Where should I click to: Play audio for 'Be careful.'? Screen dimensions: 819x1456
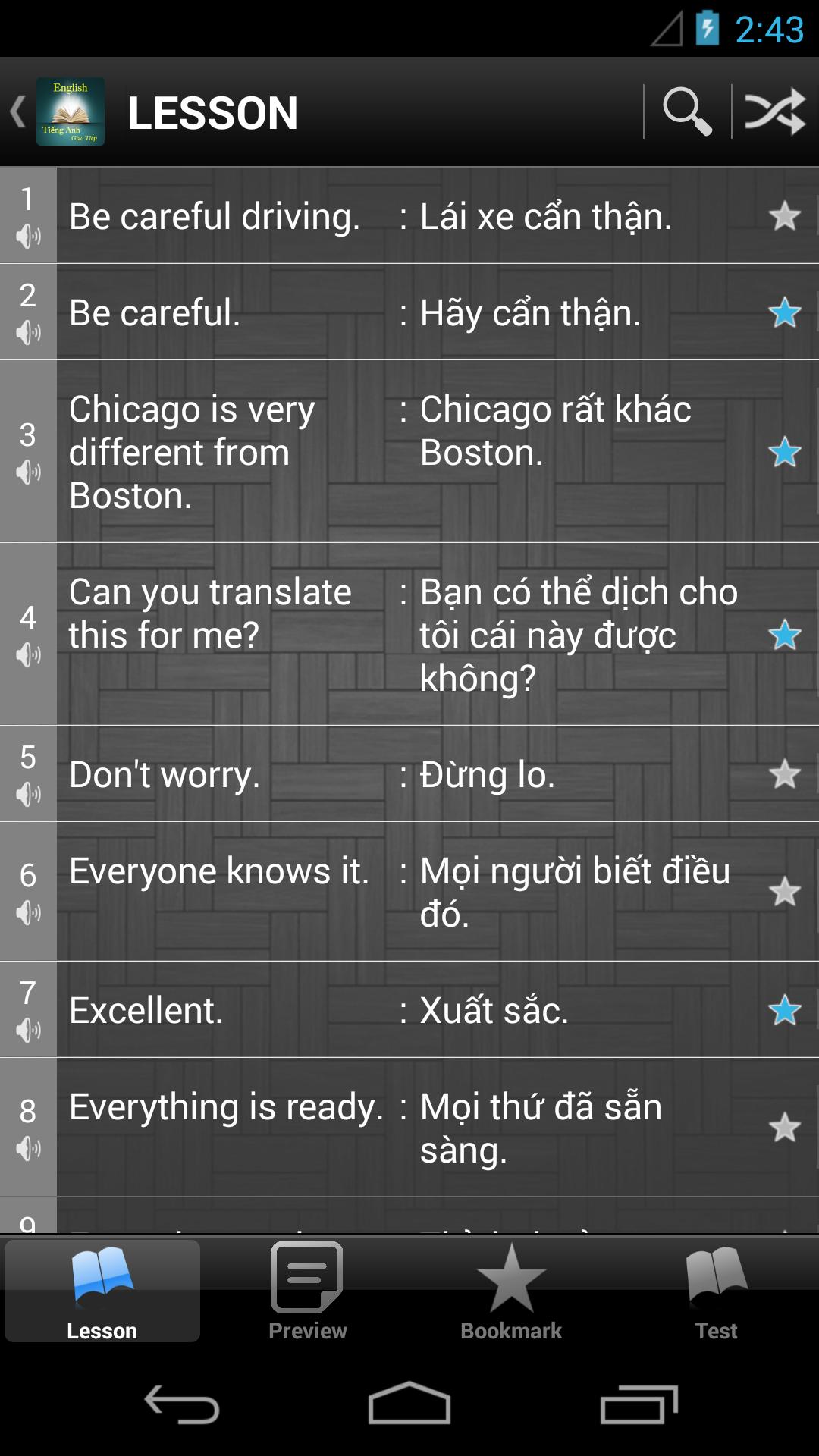click(x=28, y=332)
